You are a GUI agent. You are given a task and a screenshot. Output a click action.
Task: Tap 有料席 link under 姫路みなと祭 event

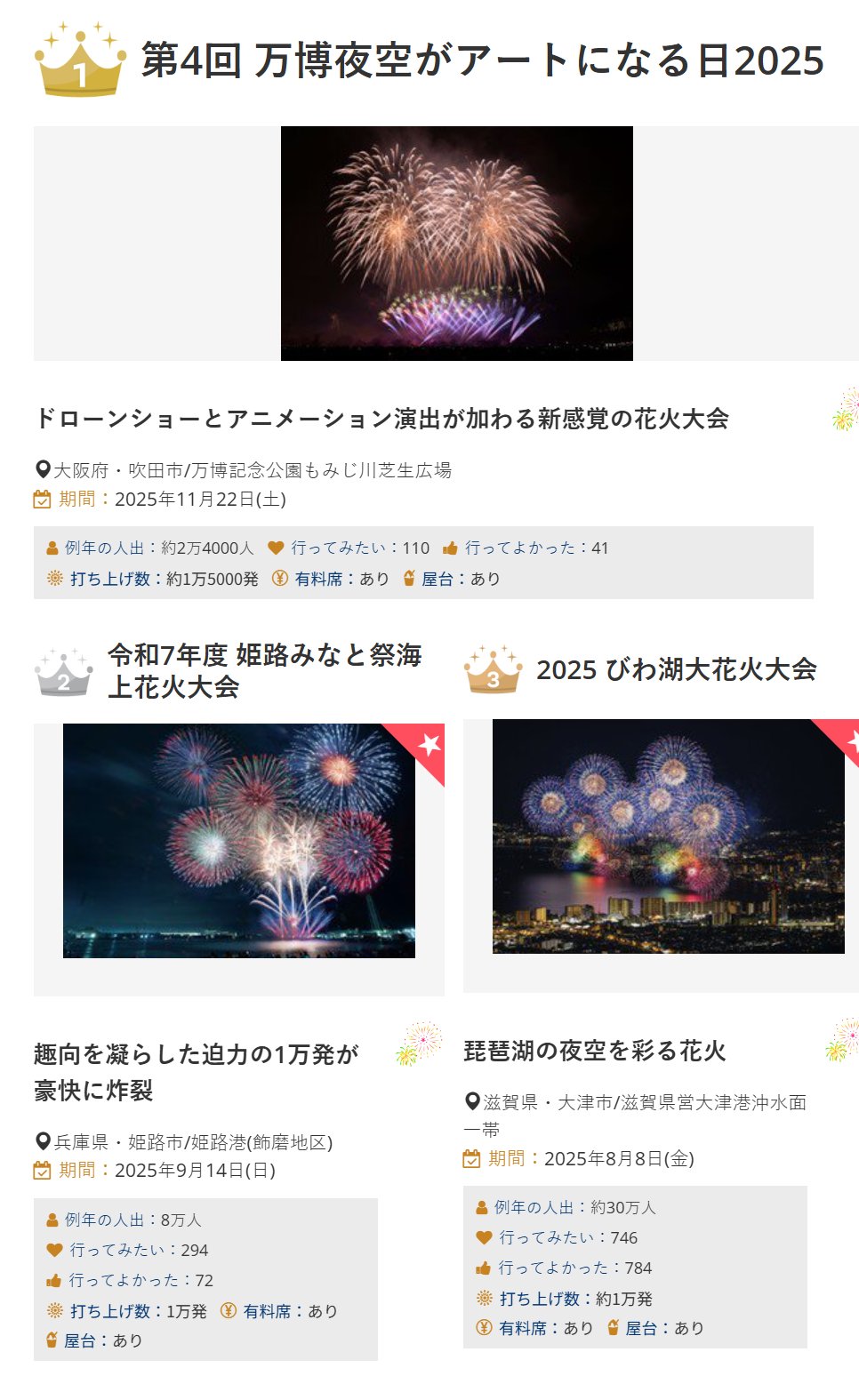267,1311
